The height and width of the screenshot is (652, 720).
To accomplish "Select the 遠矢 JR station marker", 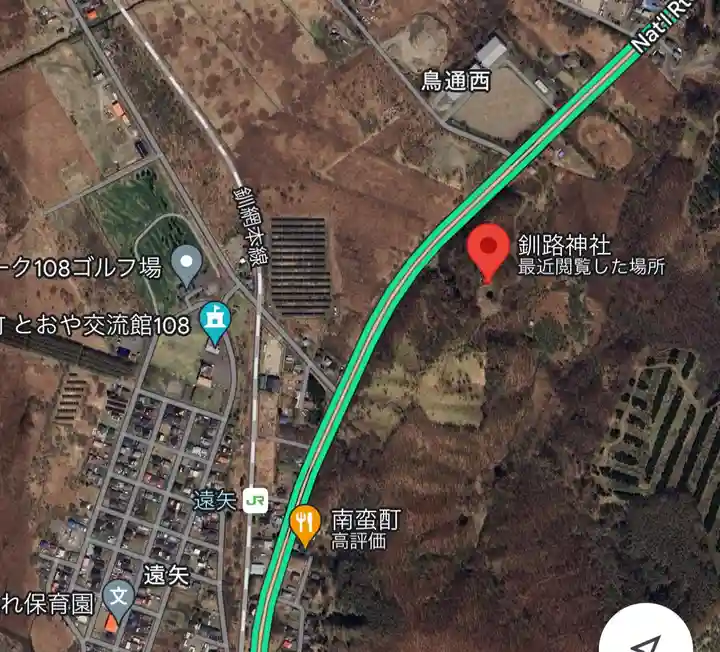I will (x=254, y=500).
